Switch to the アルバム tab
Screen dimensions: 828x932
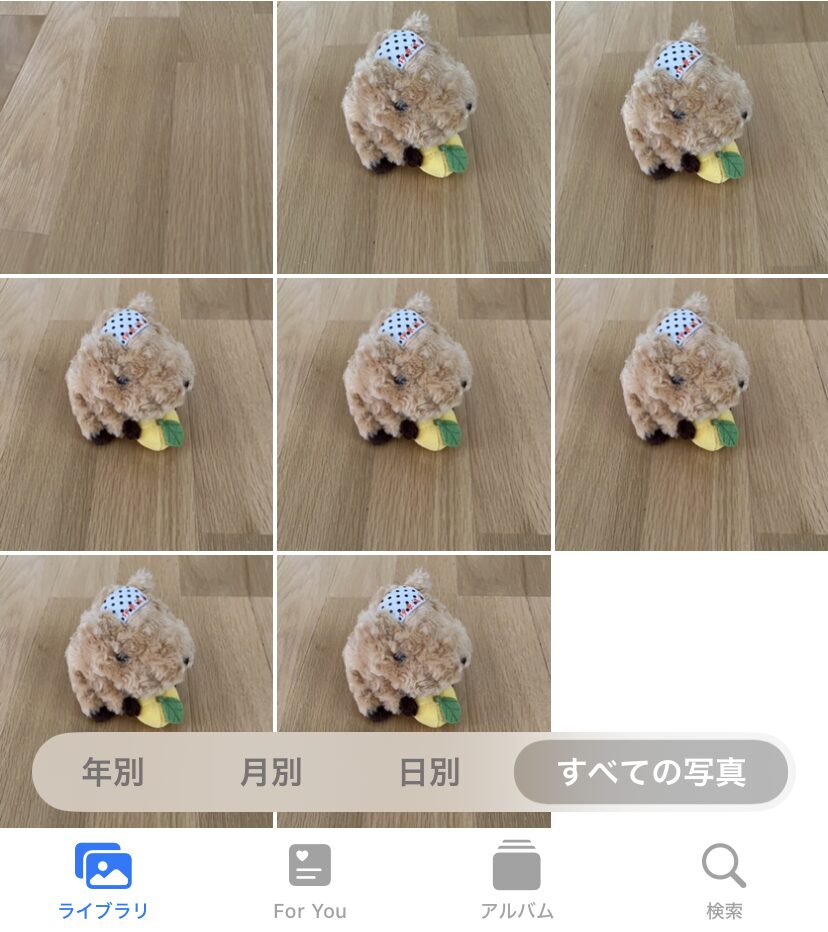516,880
